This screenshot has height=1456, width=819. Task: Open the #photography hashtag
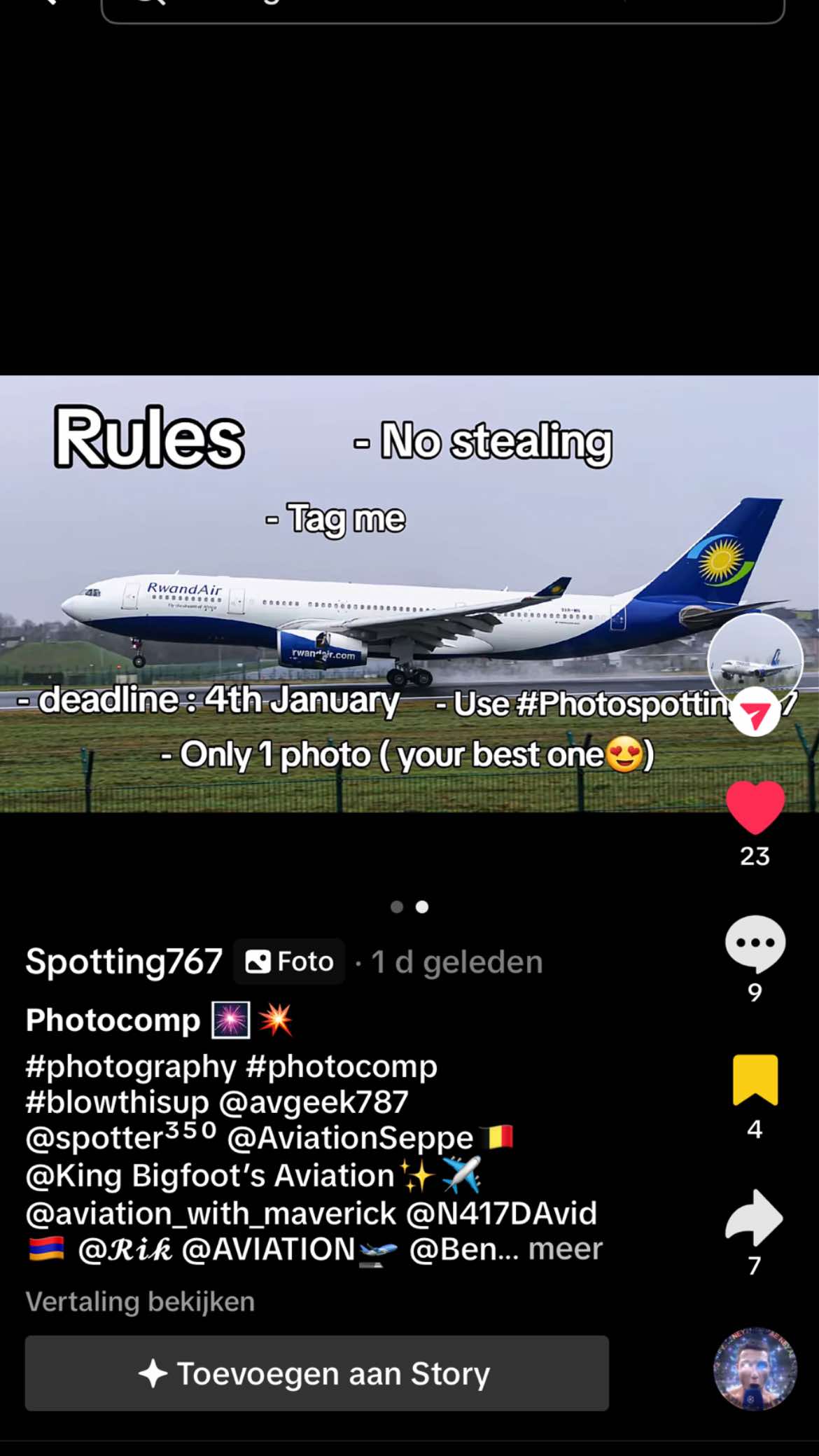[131, 1067]
